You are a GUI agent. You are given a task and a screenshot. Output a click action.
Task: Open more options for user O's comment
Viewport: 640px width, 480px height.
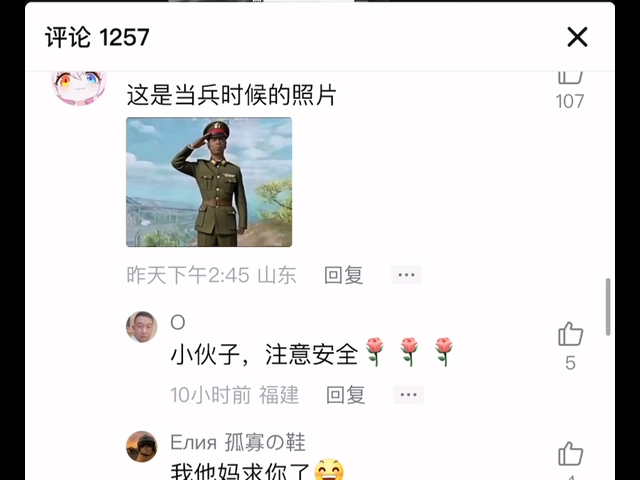(x=408, y=395)
